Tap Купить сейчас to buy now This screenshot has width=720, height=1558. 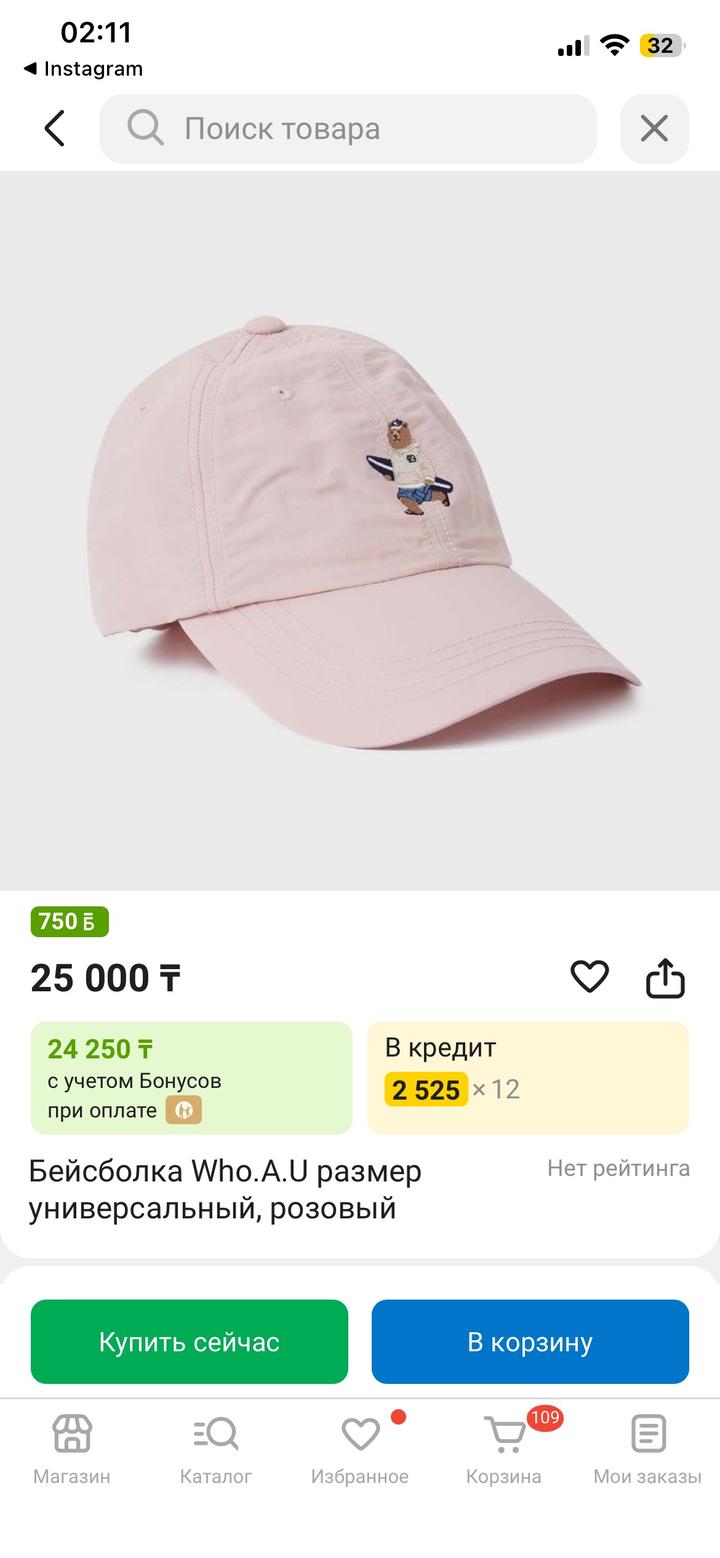click(189, 1341)
